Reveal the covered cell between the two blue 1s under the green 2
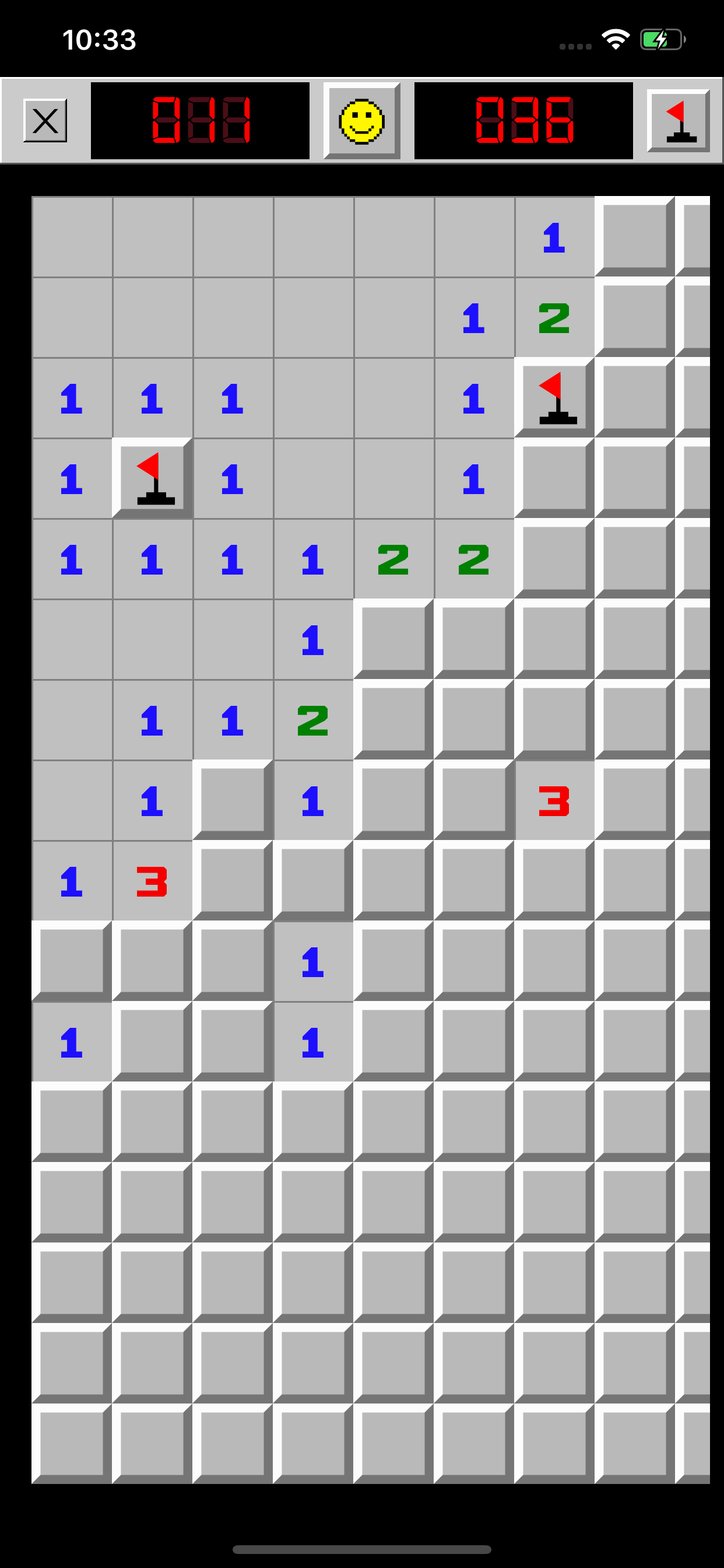Screen dimensions: 724x1568 [233, 800]
